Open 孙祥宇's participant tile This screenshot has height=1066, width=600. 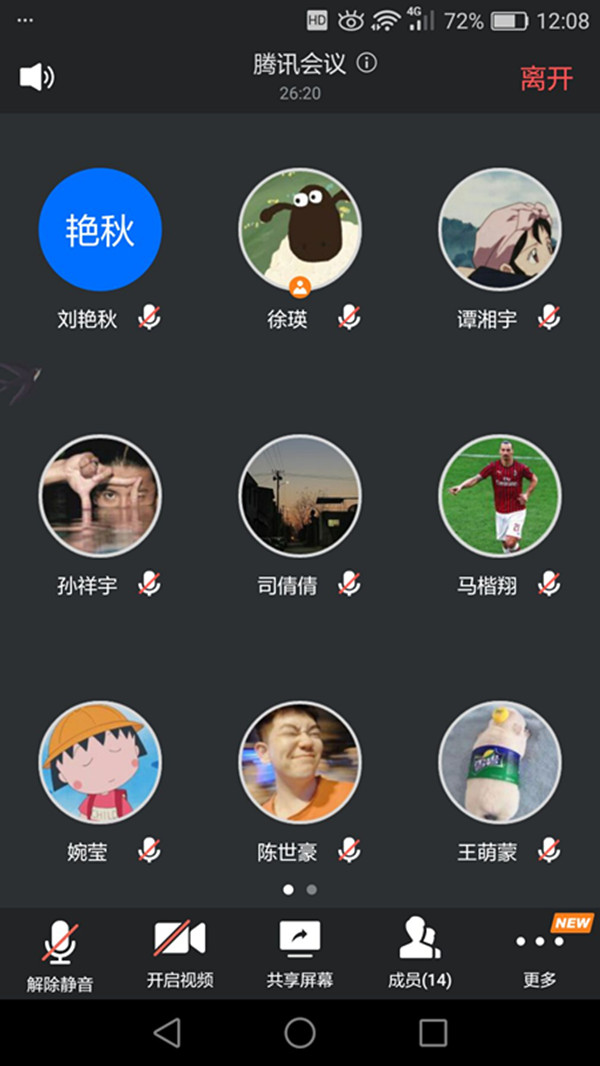(x=100, y=496)
